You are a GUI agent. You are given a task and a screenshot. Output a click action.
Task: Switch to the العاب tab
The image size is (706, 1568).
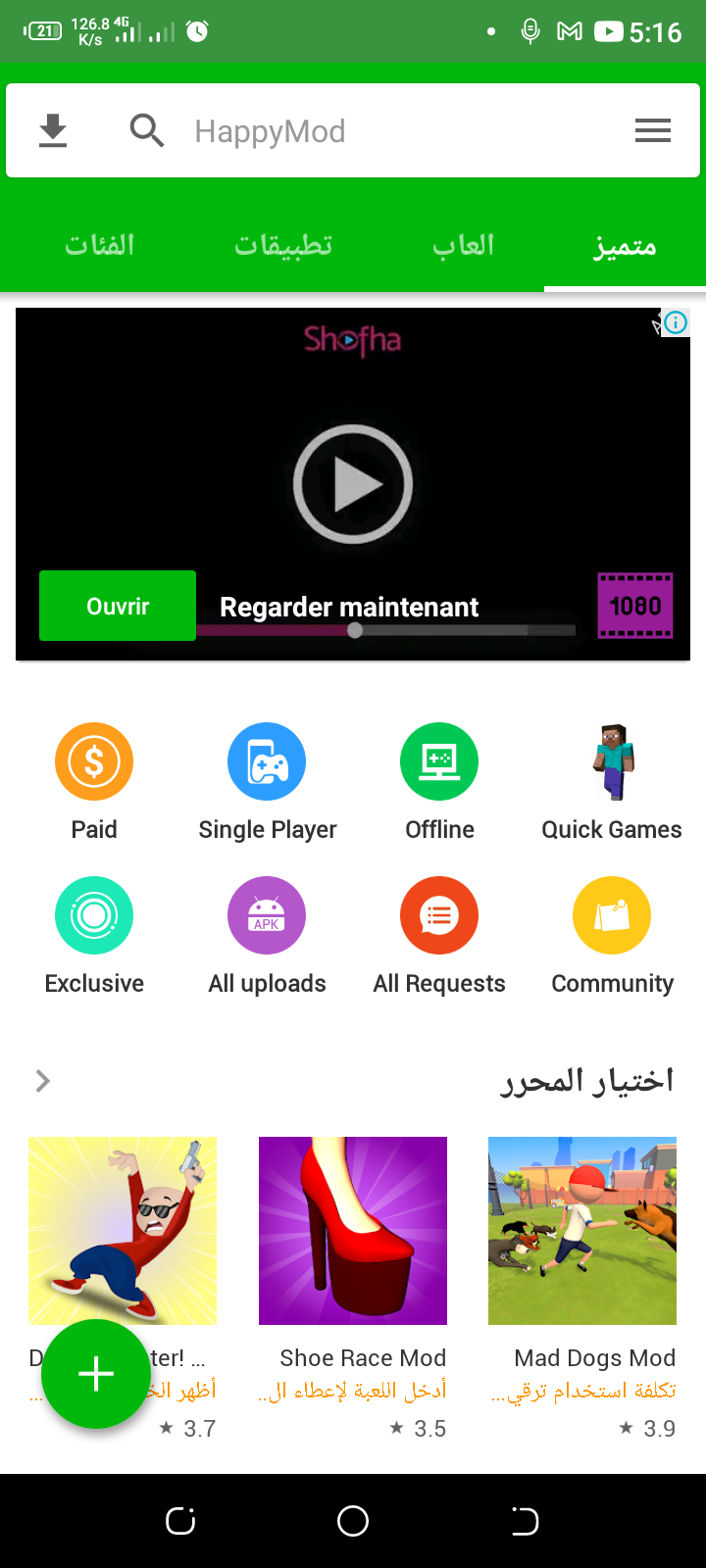[x=463, y=245]
